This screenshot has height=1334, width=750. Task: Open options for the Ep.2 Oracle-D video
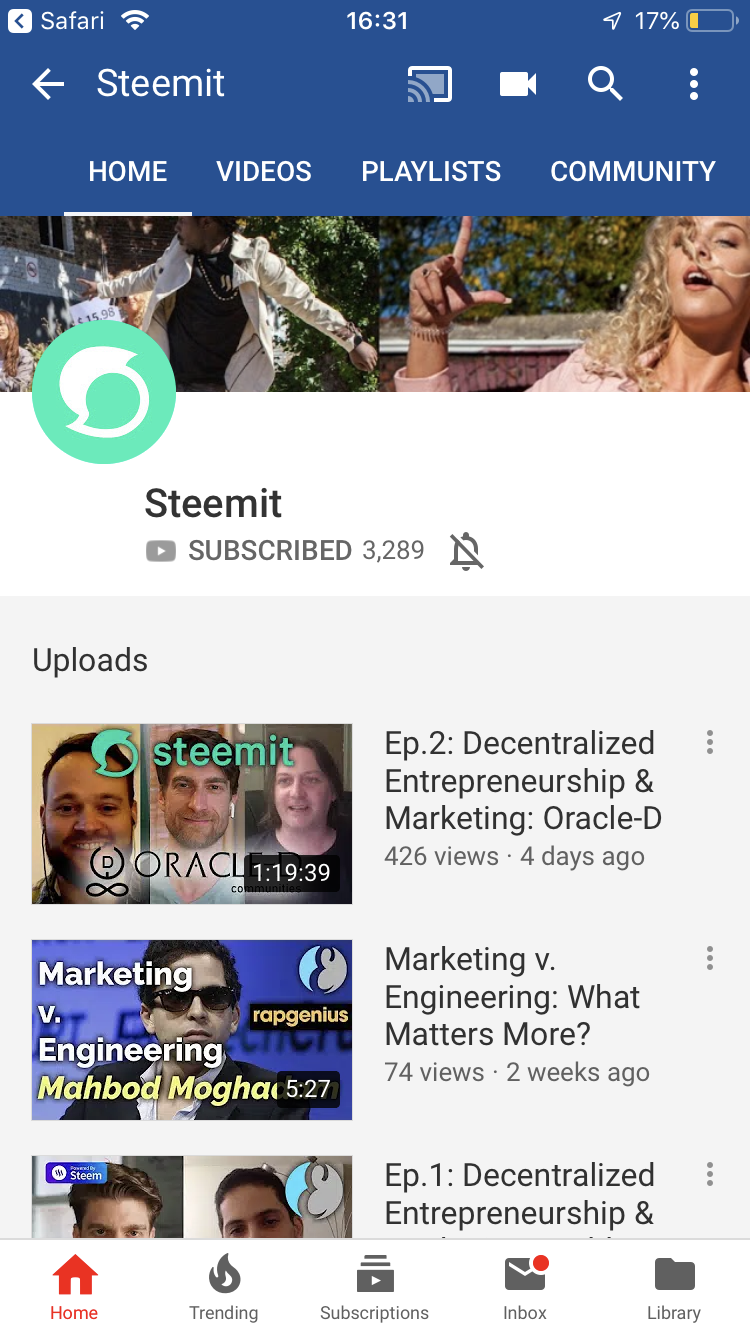coord(710,742)
